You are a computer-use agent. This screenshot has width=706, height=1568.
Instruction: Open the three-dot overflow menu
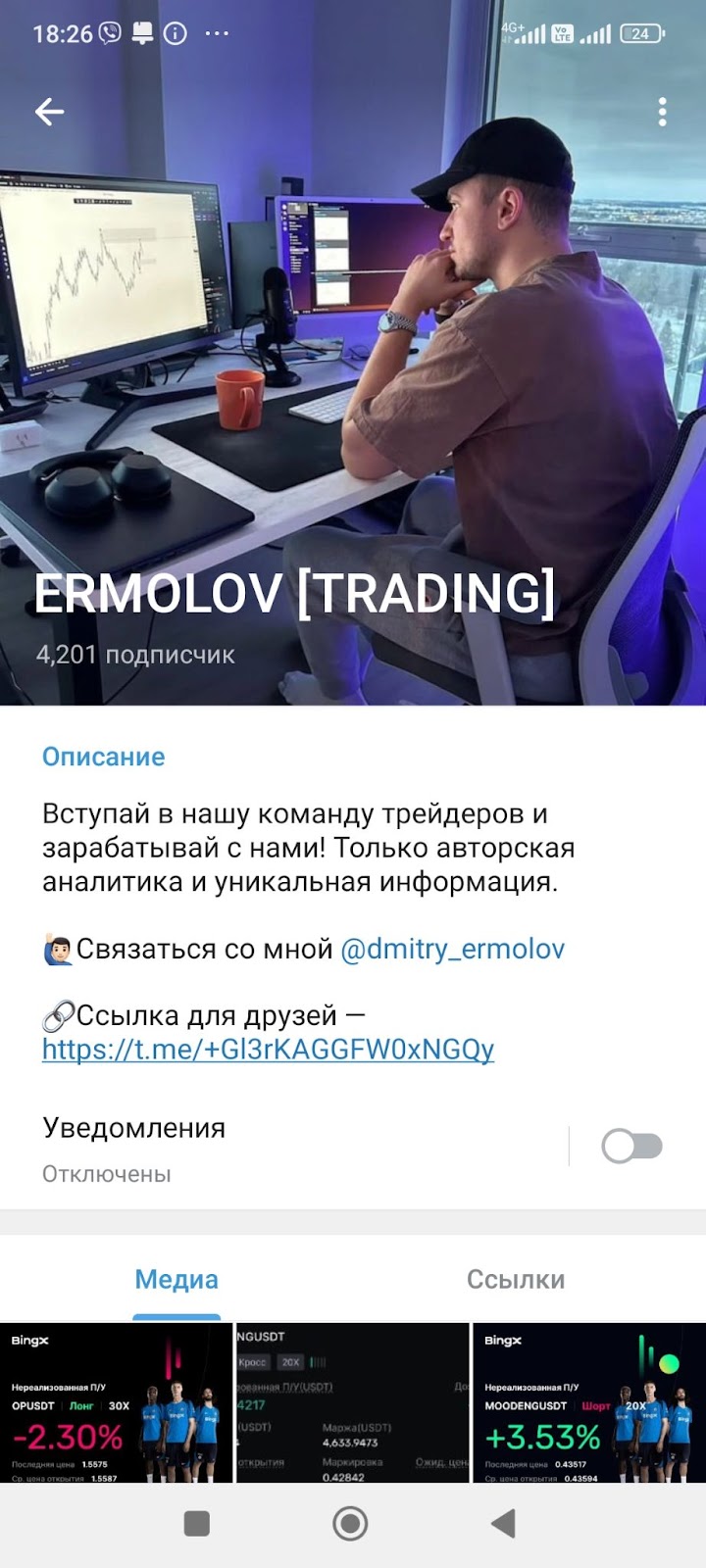663,112
